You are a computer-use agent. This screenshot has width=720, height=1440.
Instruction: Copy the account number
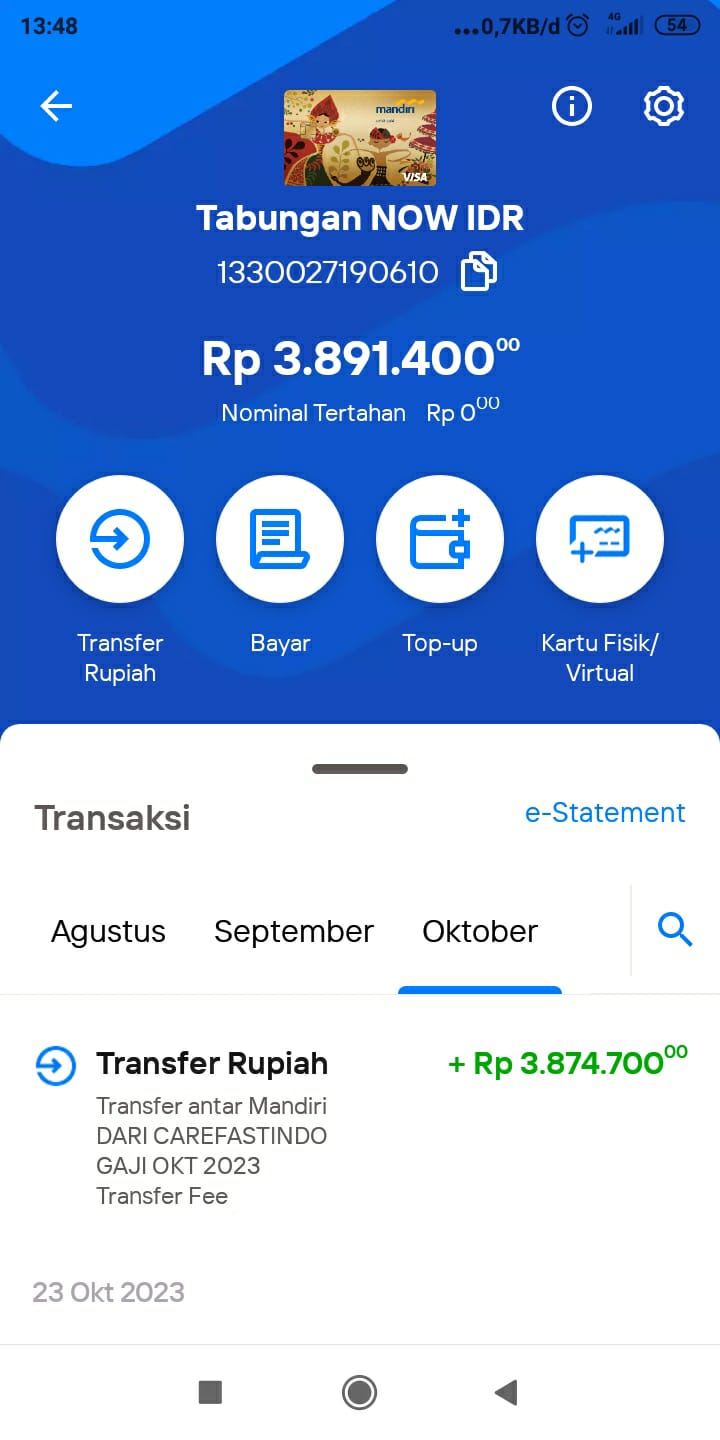point(478,272)
